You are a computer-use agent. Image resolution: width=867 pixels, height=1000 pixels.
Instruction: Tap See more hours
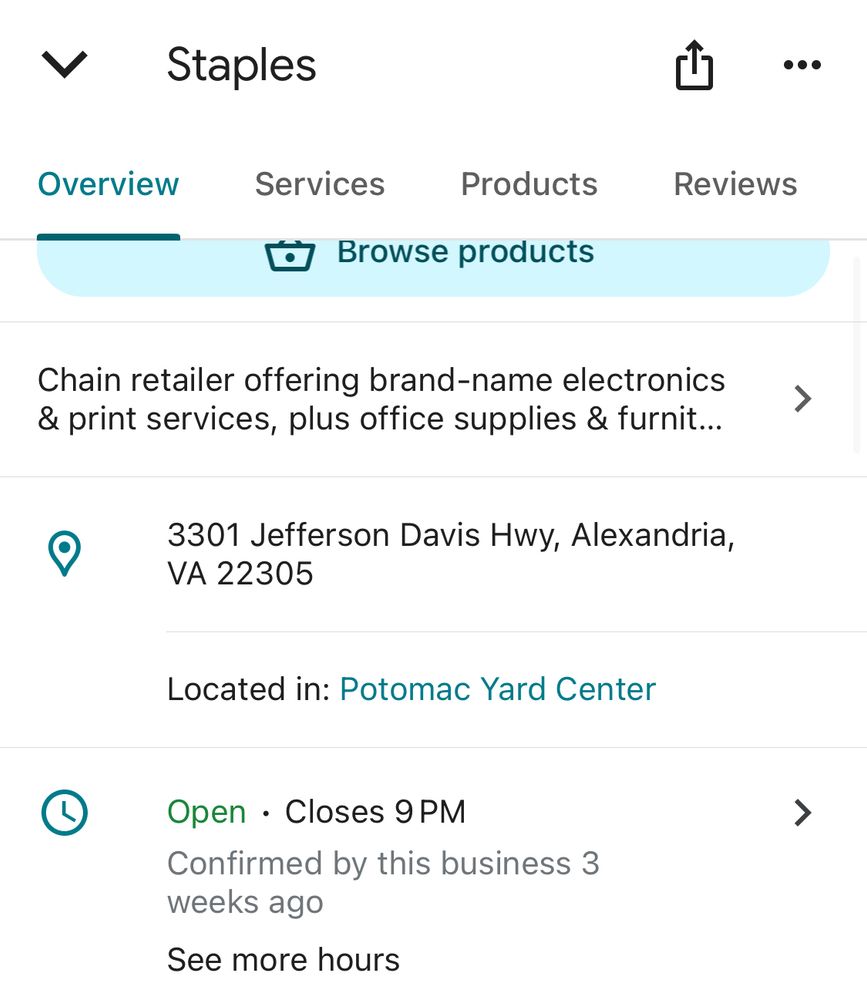[283, 959]
